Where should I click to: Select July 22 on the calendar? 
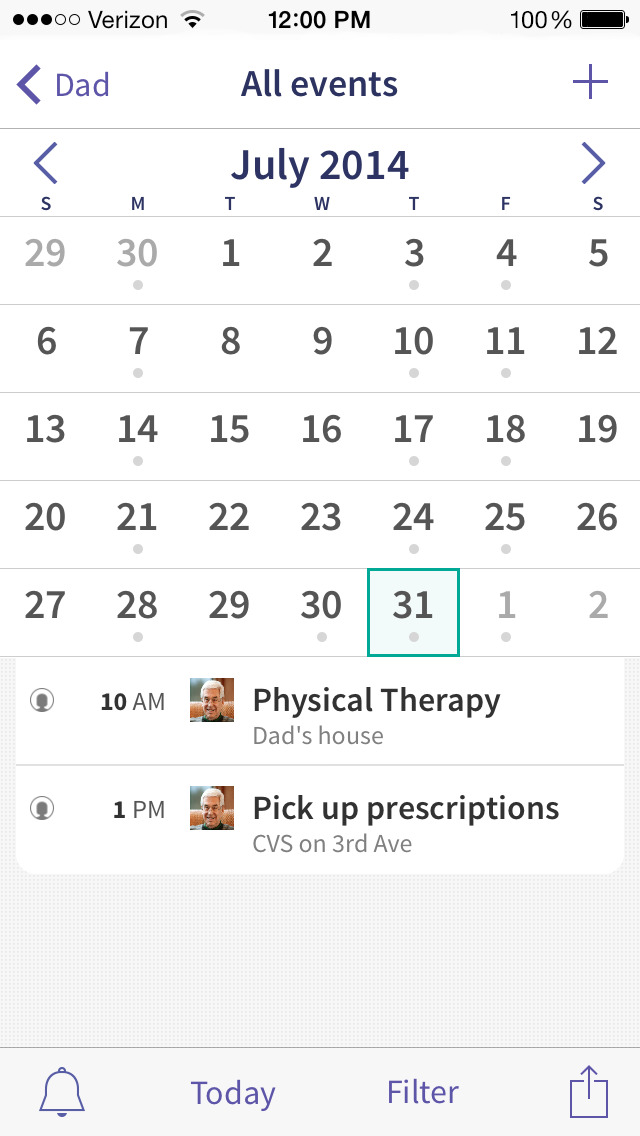230,522
